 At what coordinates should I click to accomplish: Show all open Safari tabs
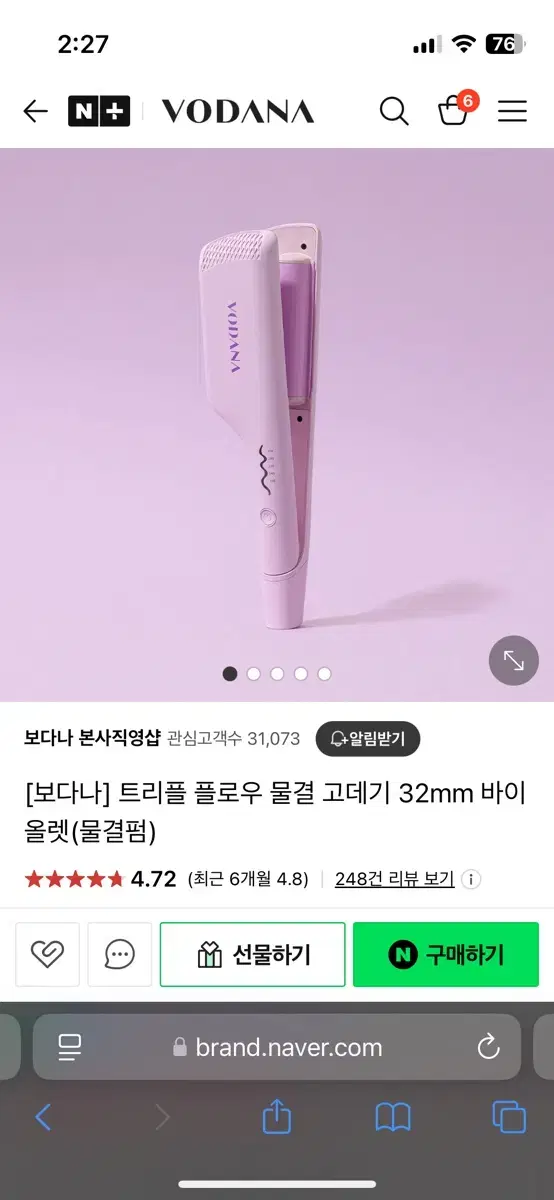(509, 1117)
